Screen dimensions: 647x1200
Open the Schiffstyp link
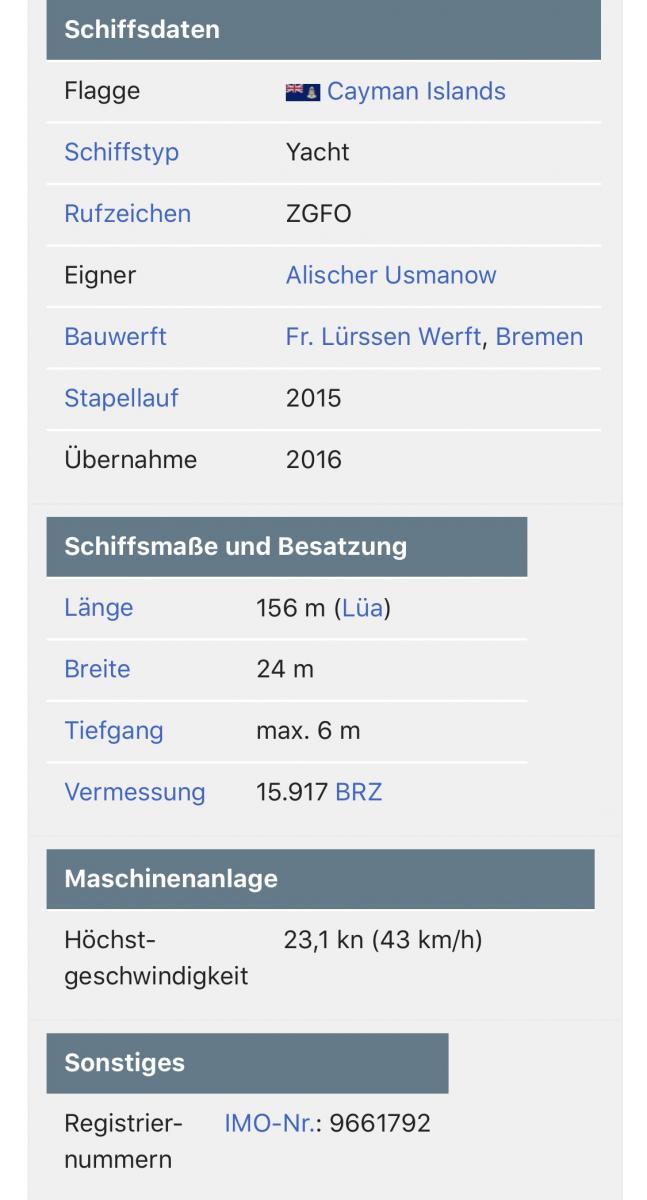121,152
